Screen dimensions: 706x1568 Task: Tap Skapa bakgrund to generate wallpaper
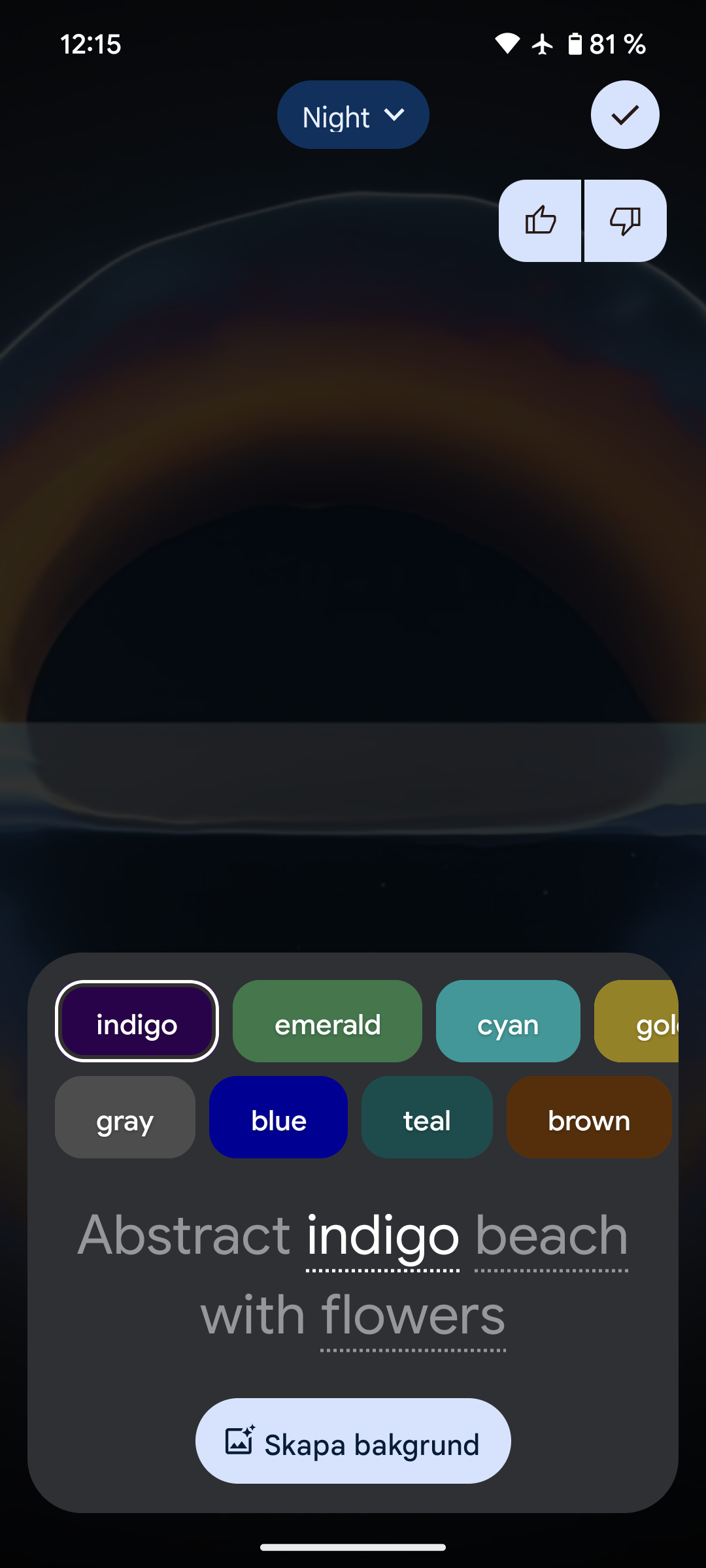353,1441
